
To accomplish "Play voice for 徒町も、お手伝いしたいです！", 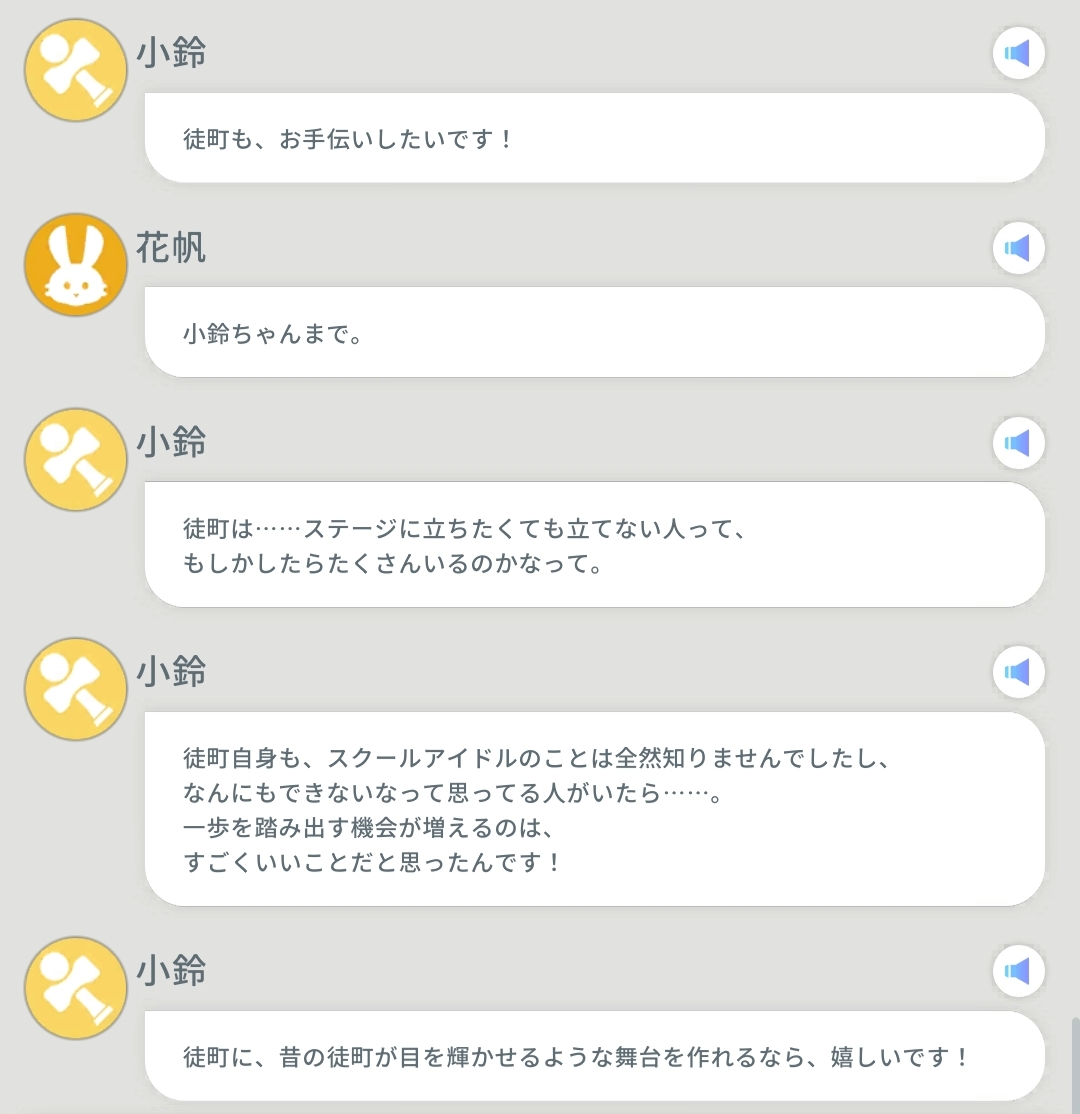I will pos(1018,54).
